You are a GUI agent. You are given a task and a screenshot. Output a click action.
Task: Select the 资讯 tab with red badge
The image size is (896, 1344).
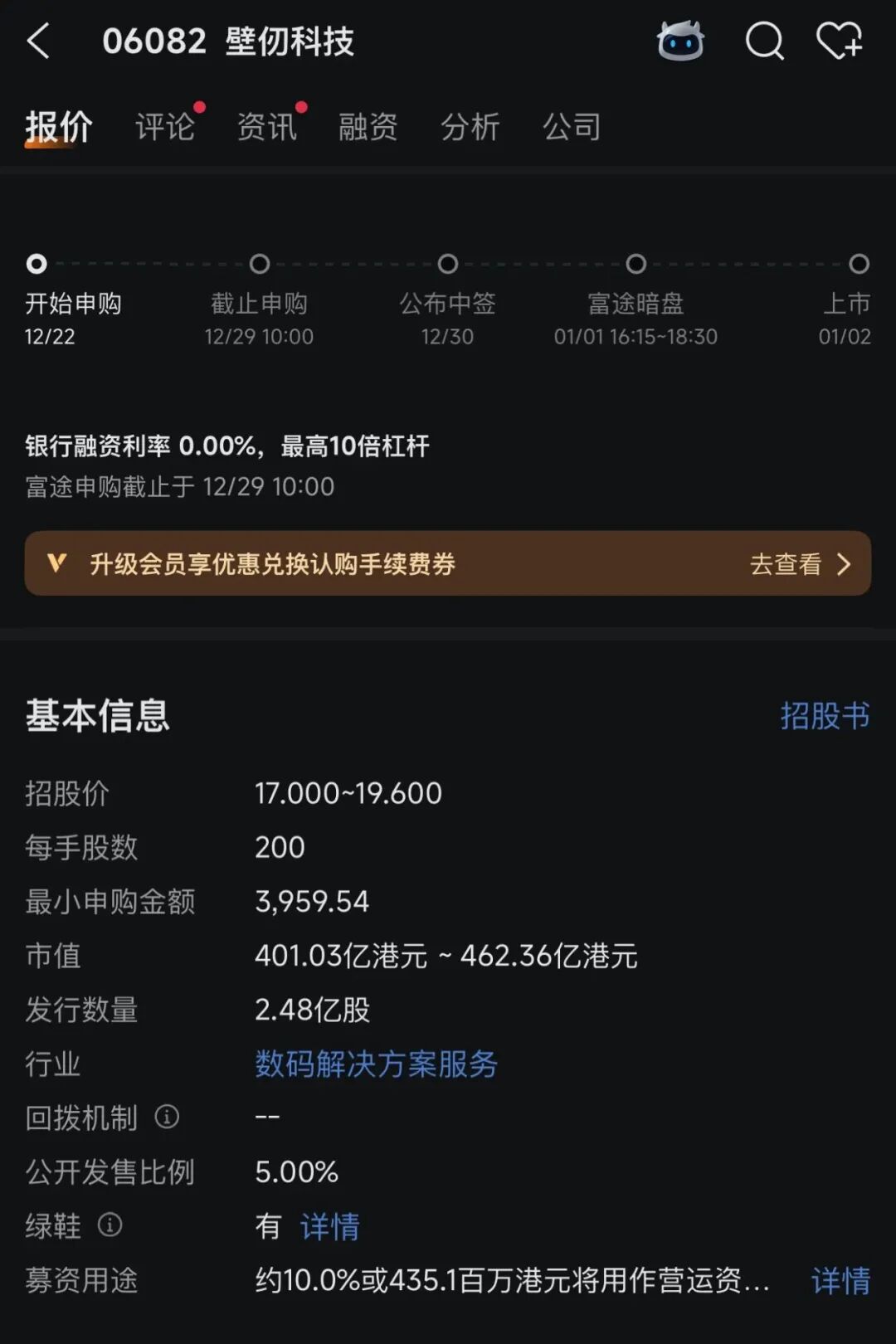point(267,126)
